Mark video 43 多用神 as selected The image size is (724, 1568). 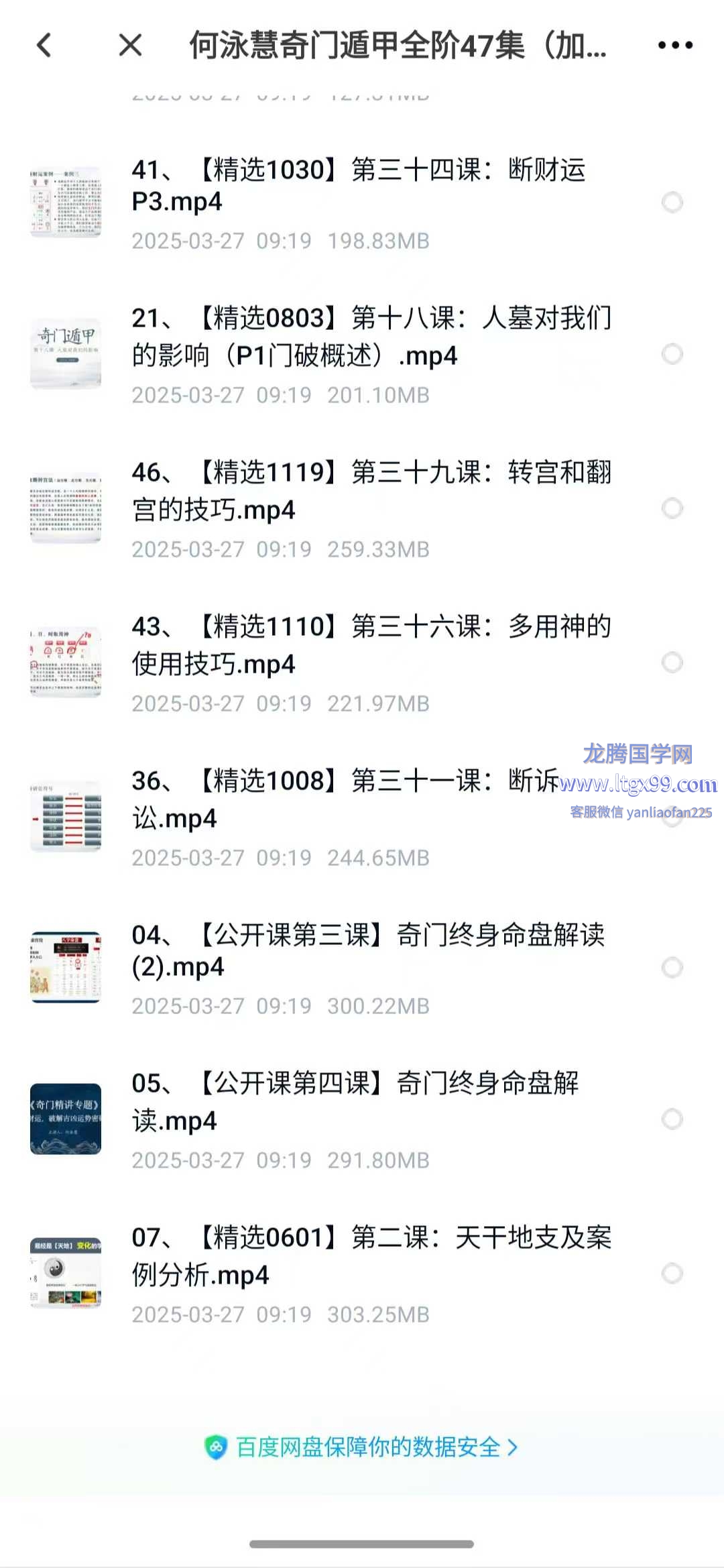672,663
